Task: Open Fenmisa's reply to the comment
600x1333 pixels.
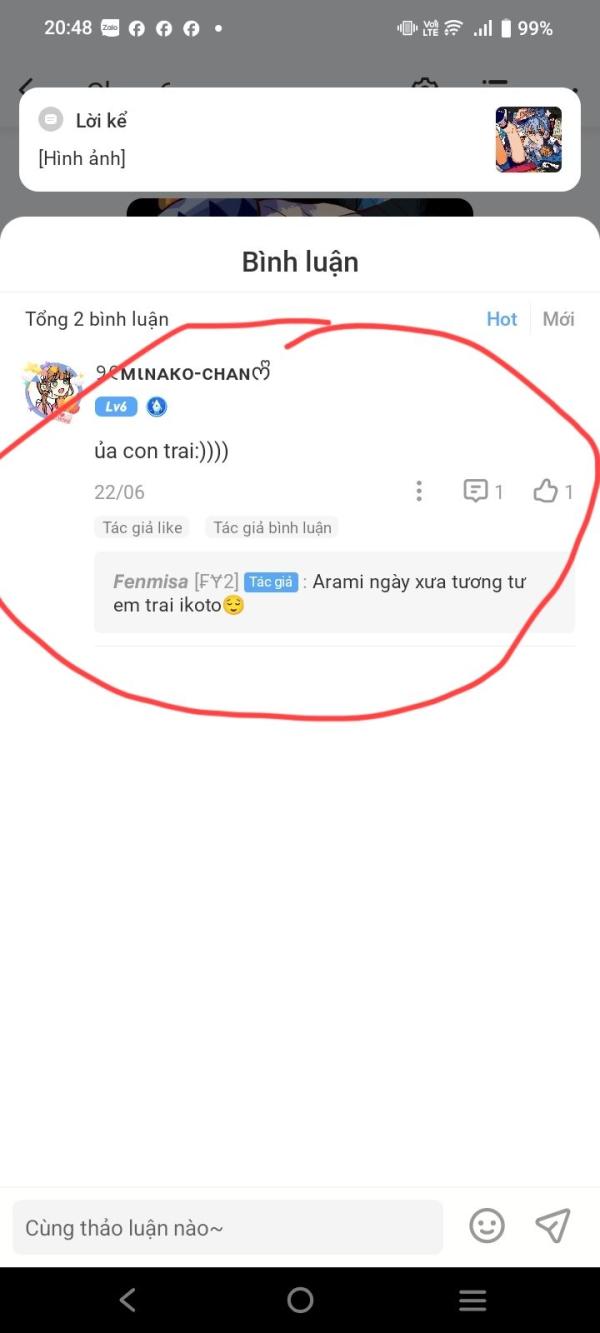Action: 334,593
